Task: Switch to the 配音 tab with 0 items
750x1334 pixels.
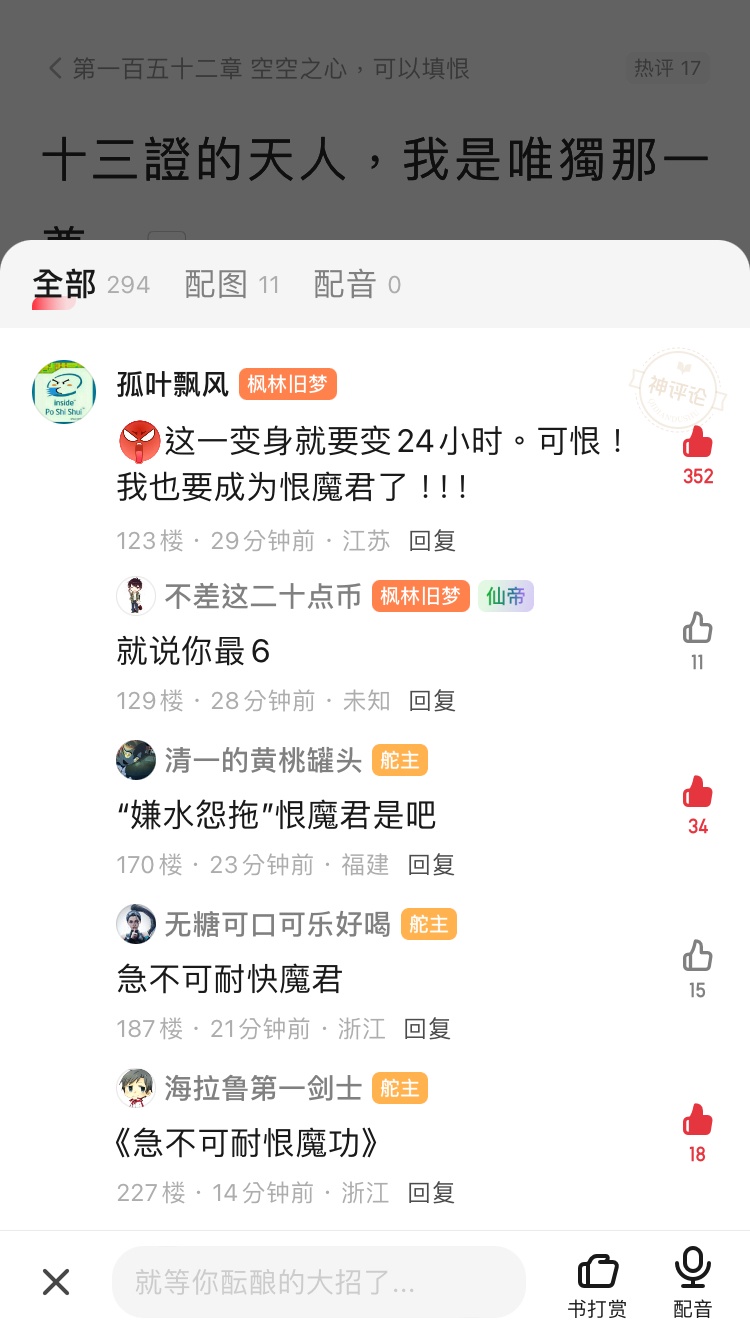Action: pos(357,285)
